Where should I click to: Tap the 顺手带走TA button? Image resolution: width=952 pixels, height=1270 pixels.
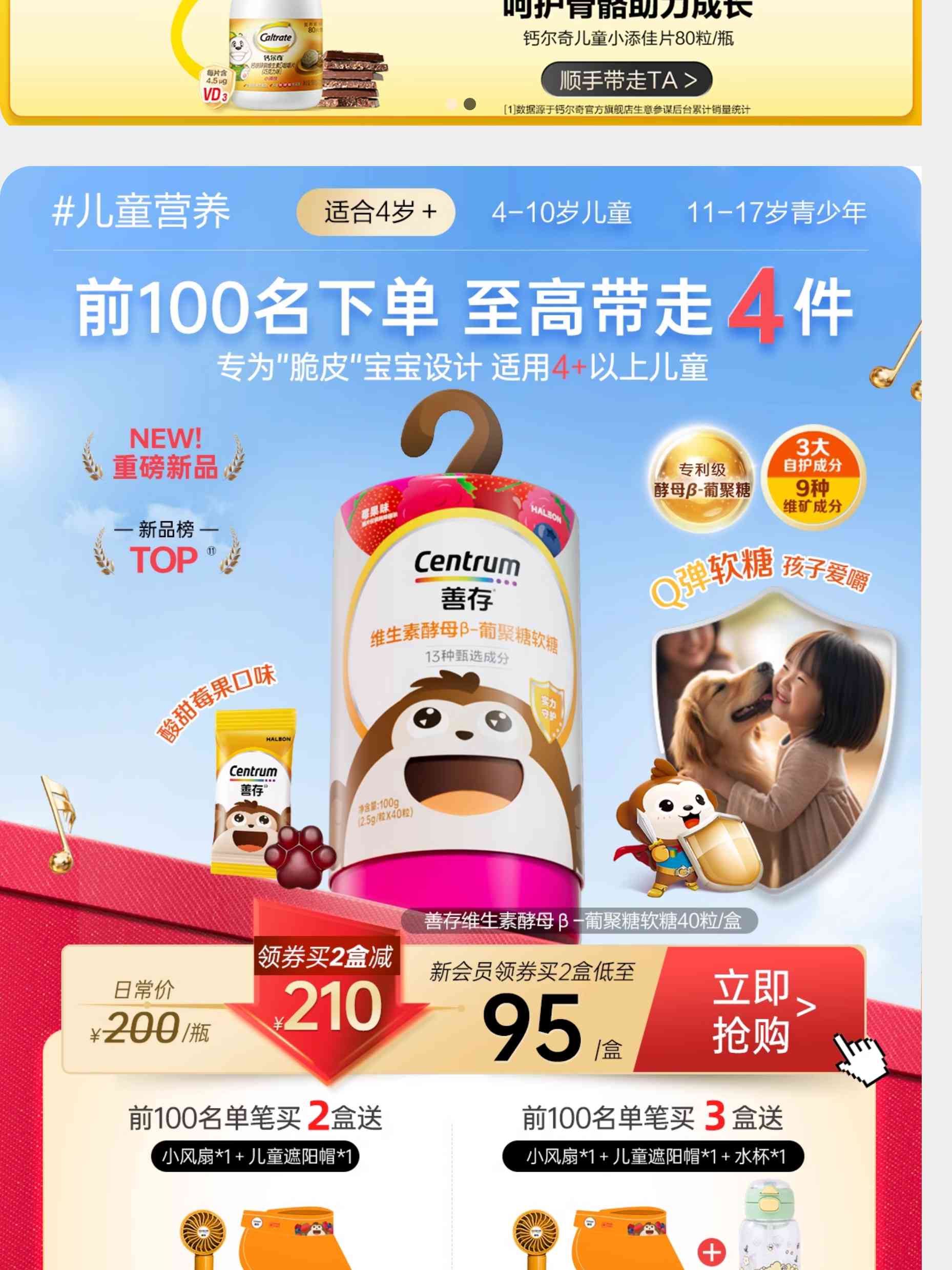[626, 80]
